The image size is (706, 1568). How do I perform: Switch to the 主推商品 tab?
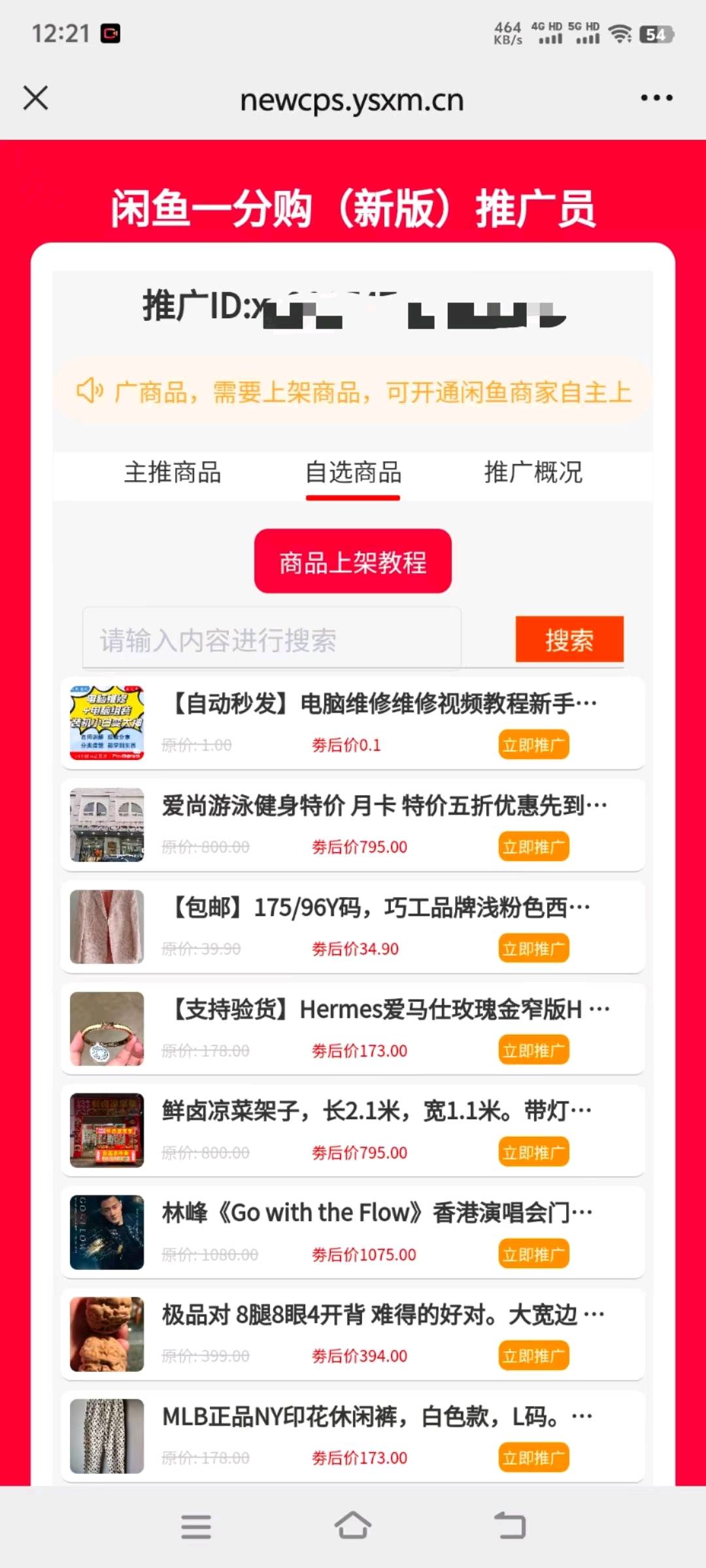pyautogui.click(x=173, y=472)
